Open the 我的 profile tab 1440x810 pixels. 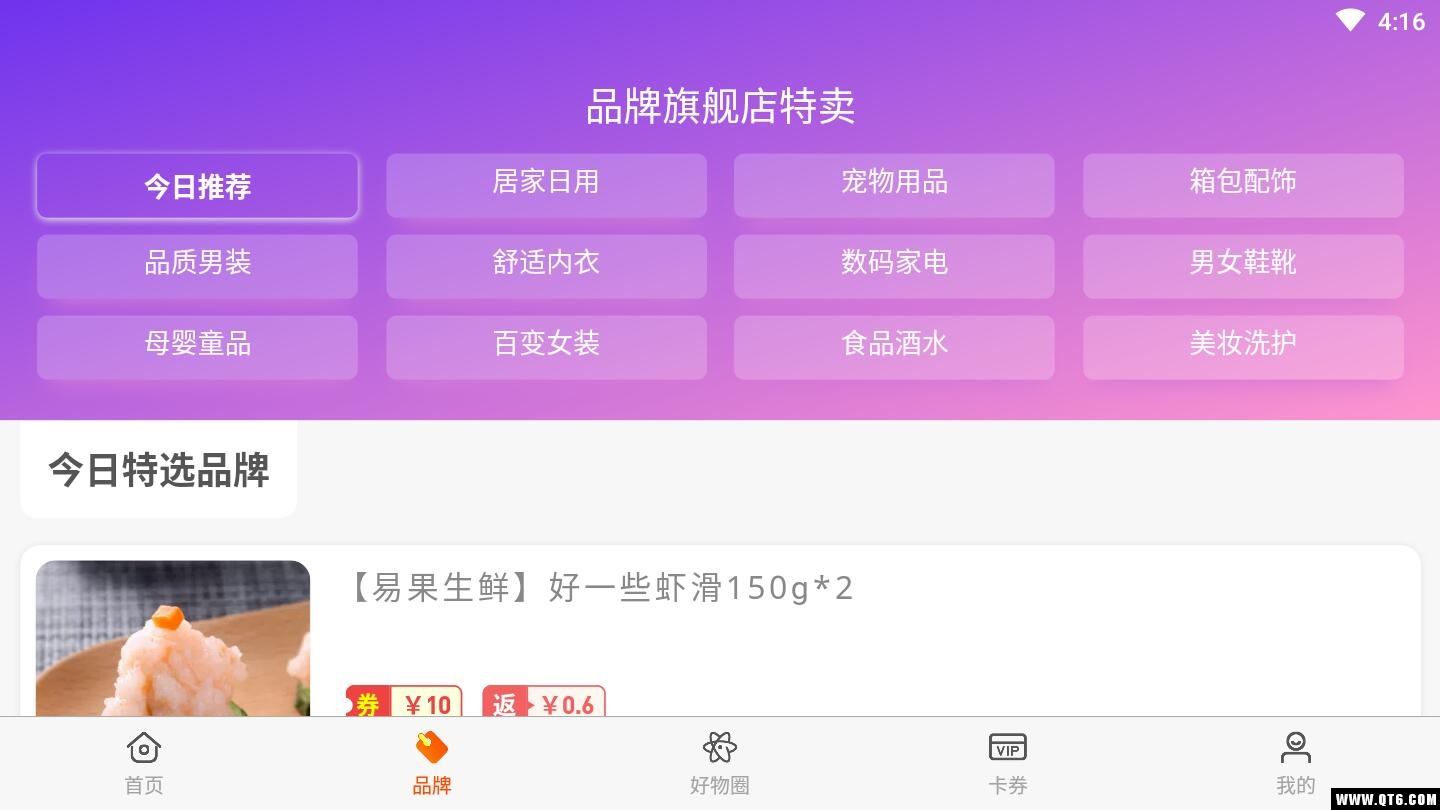pos(1296,763)
